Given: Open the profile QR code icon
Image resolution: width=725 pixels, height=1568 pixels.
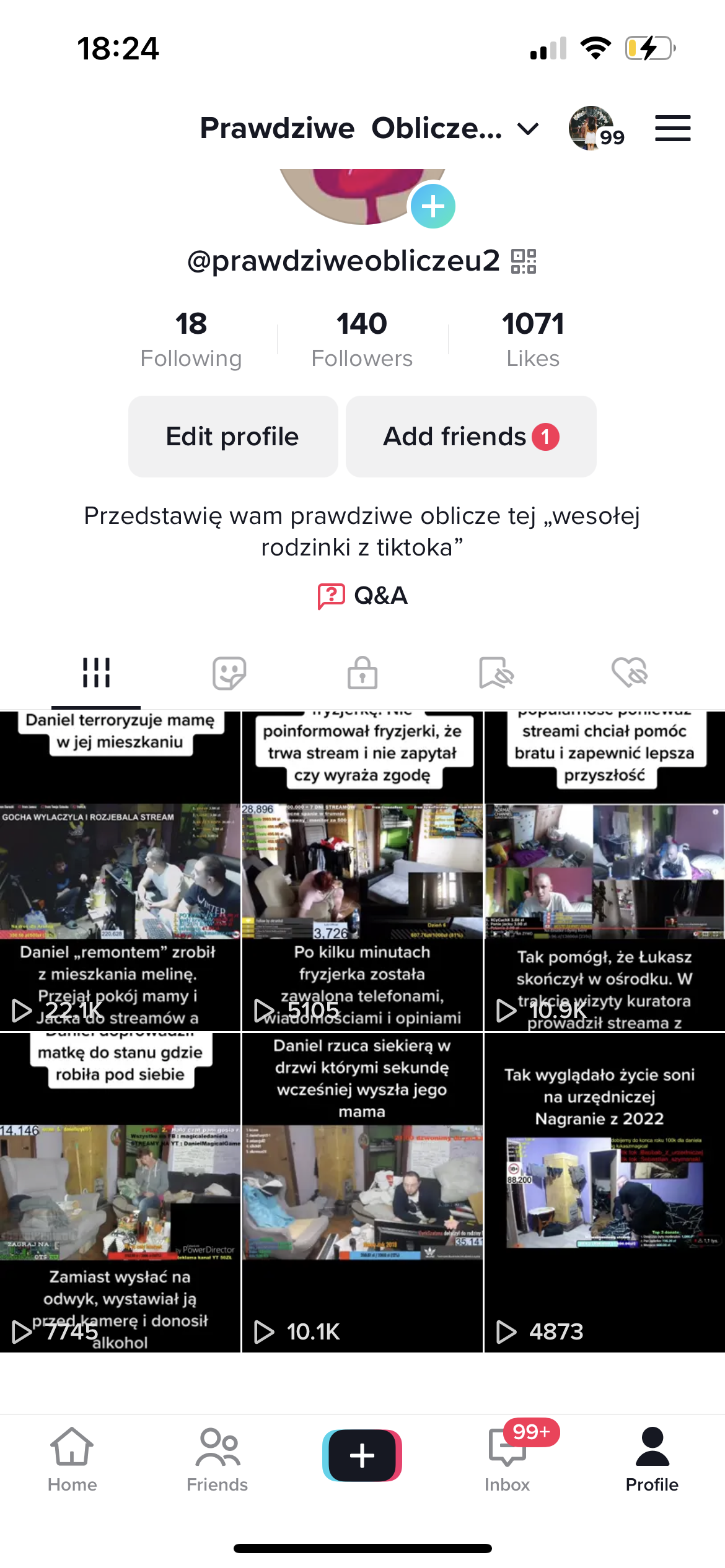Looking at the screenshot, I should tap(524, 261).
